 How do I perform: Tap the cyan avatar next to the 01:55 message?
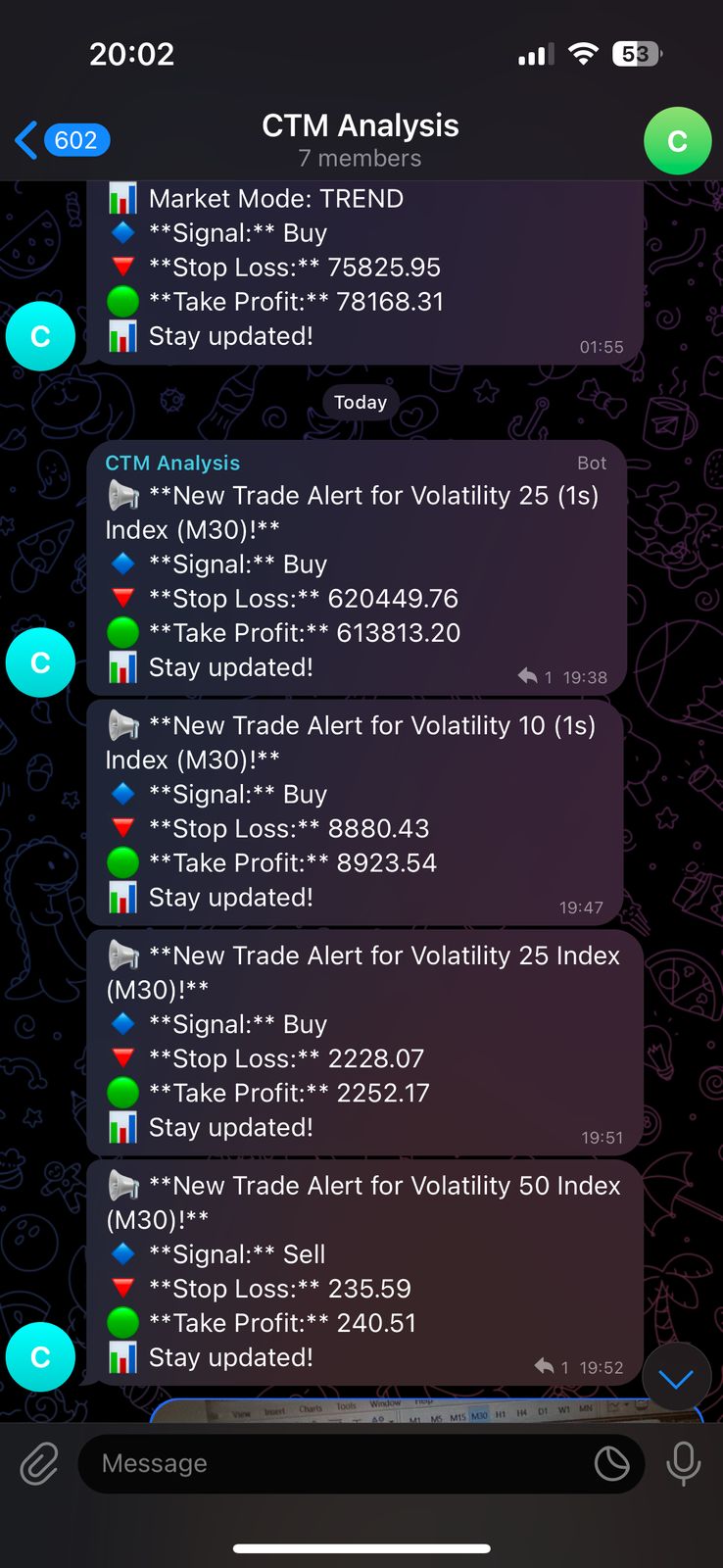tap(40, 336)
